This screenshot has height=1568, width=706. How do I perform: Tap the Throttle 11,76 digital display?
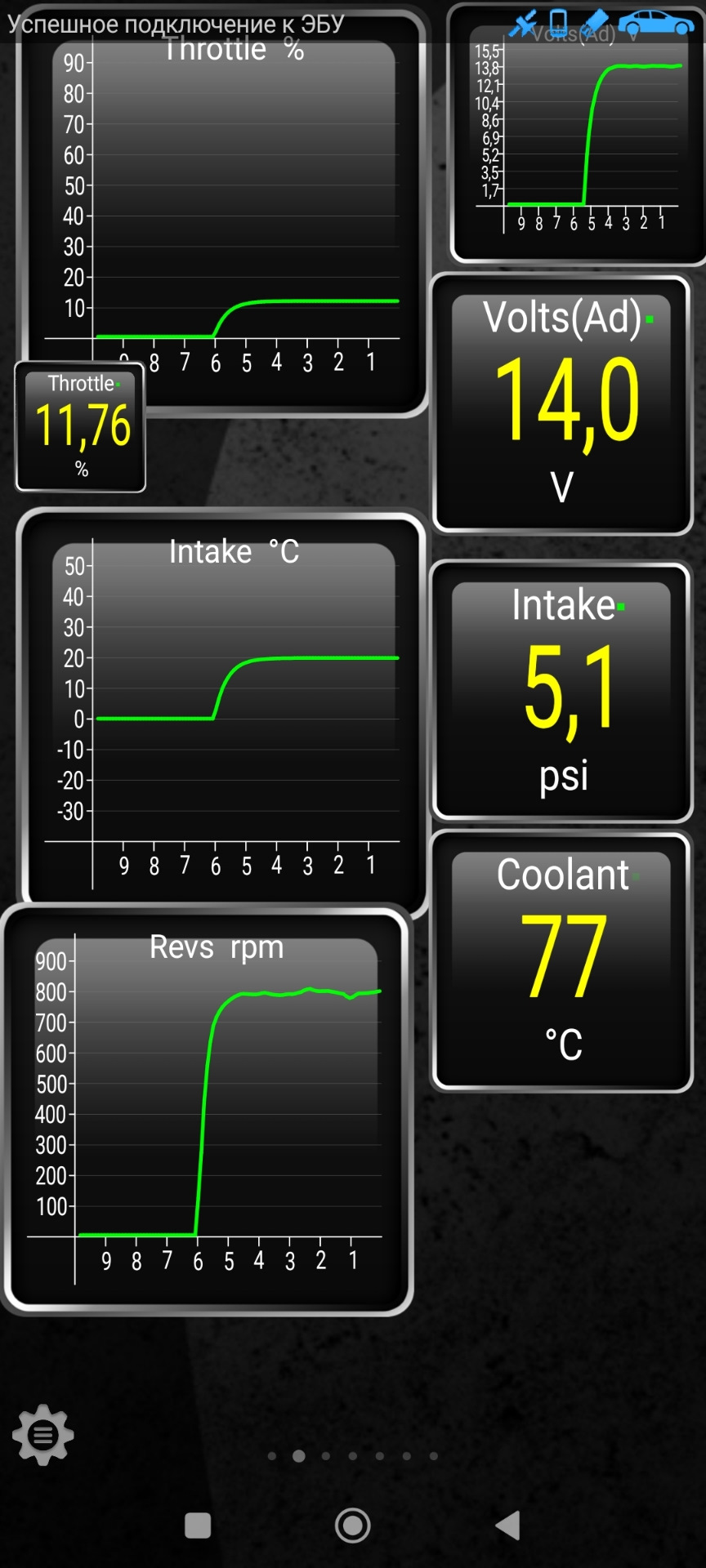click(x=81, y=426)
